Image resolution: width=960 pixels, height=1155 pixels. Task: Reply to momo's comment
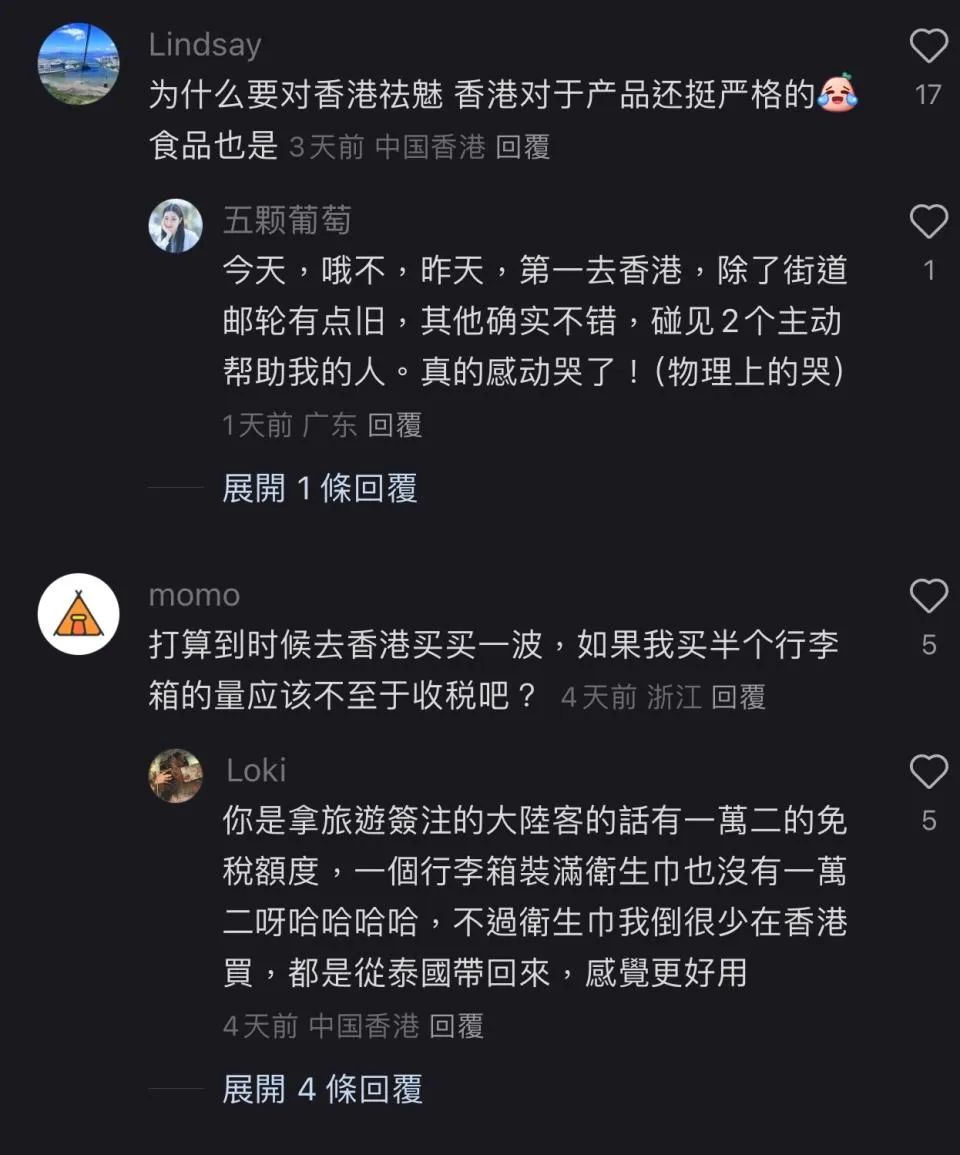point(738,697)
